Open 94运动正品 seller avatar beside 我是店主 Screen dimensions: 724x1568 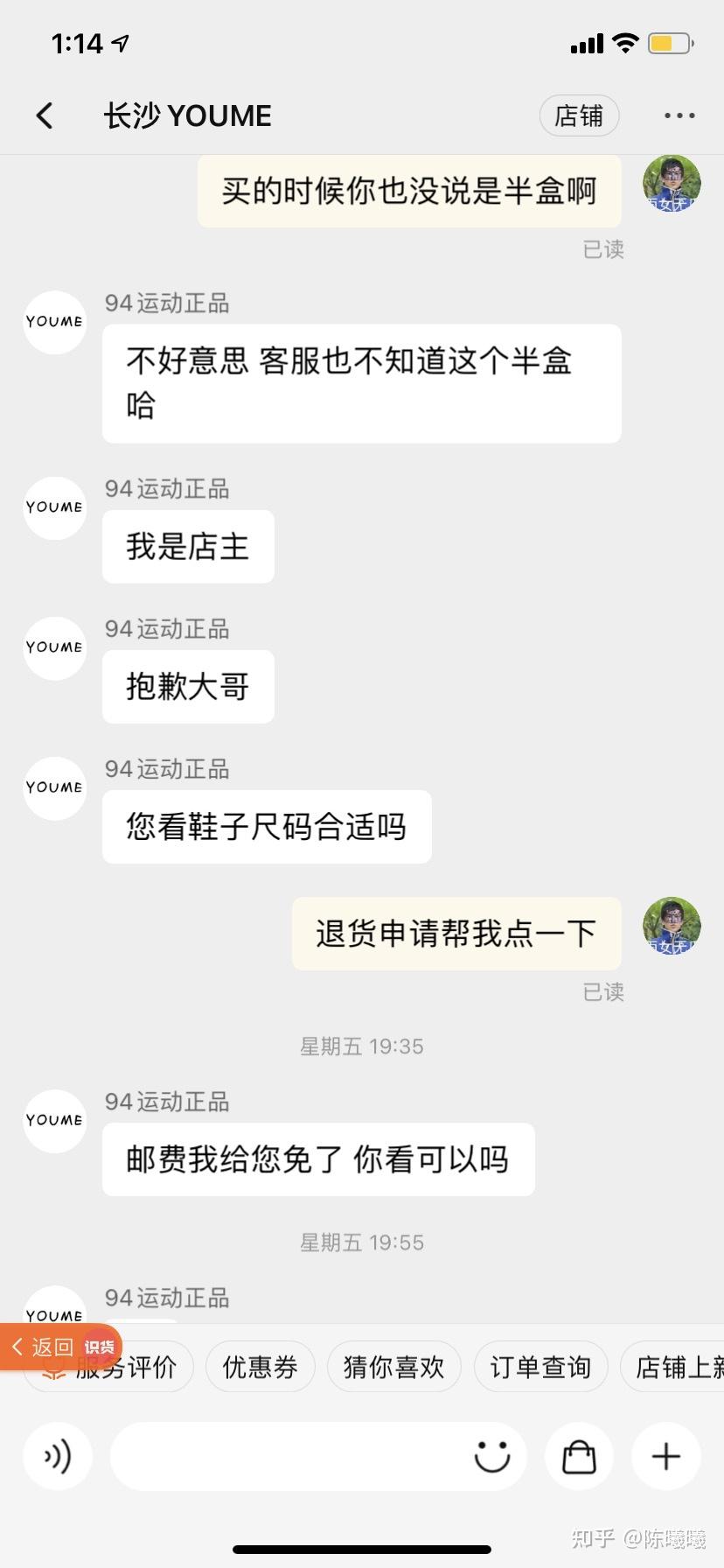coord(54,507)
